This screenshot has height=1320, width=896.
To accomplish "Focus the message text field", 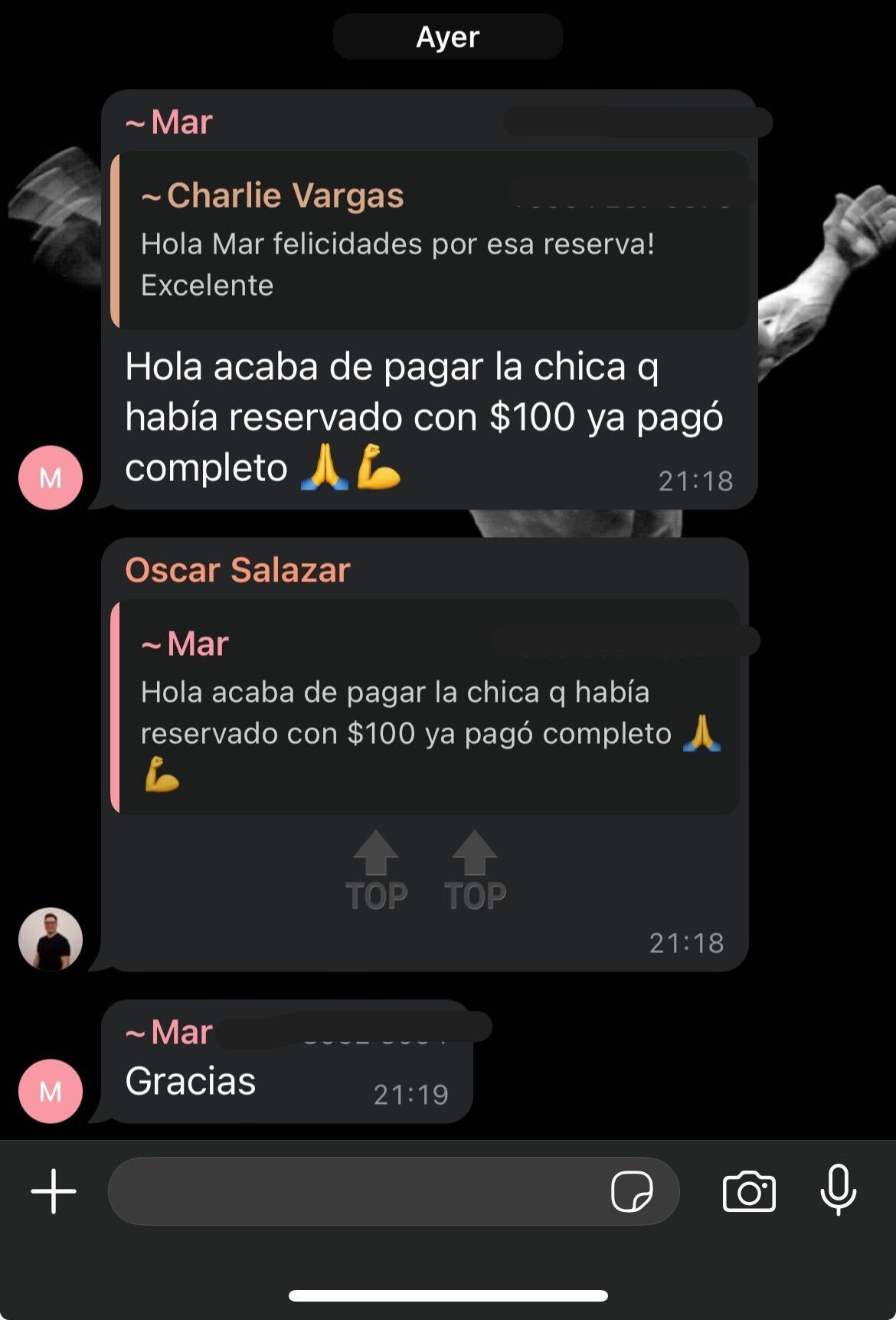I will click(x=356, y=1191).
